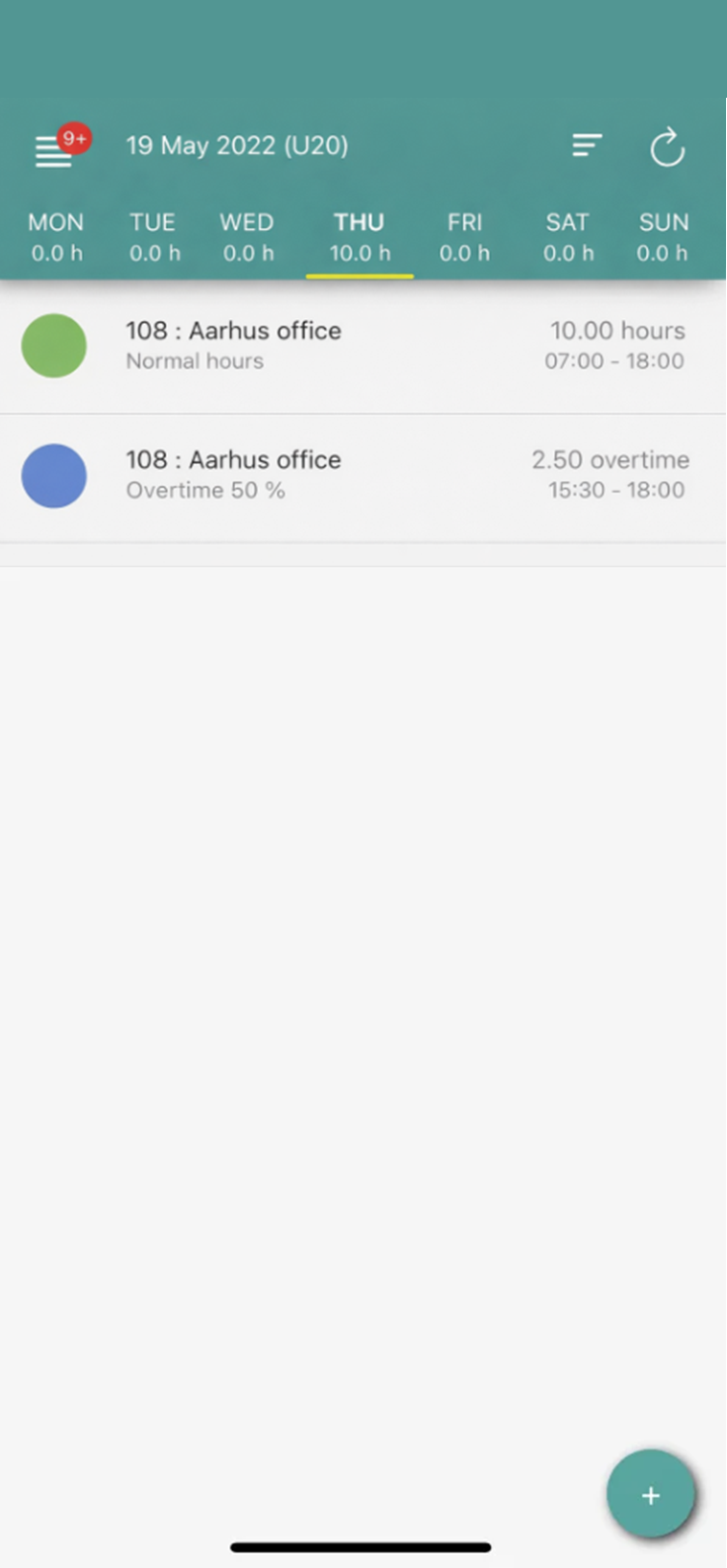Image resolution: width=727 pixels, height=1568 pixels.
Task: Switch to the TUE tab
Action: pyautogui.click(x=154, y=237)
